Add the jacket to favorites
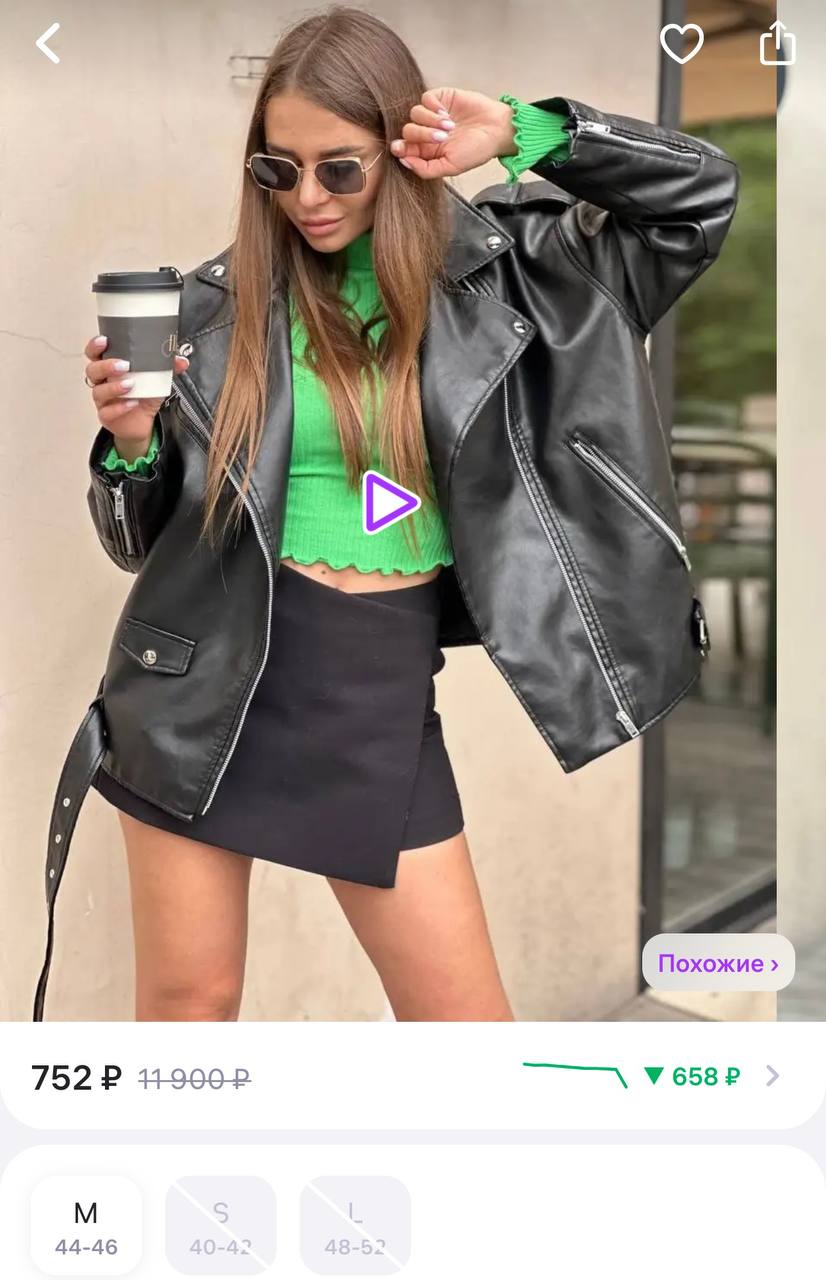This screenshot has width=826, height=1280. point(682,44)
